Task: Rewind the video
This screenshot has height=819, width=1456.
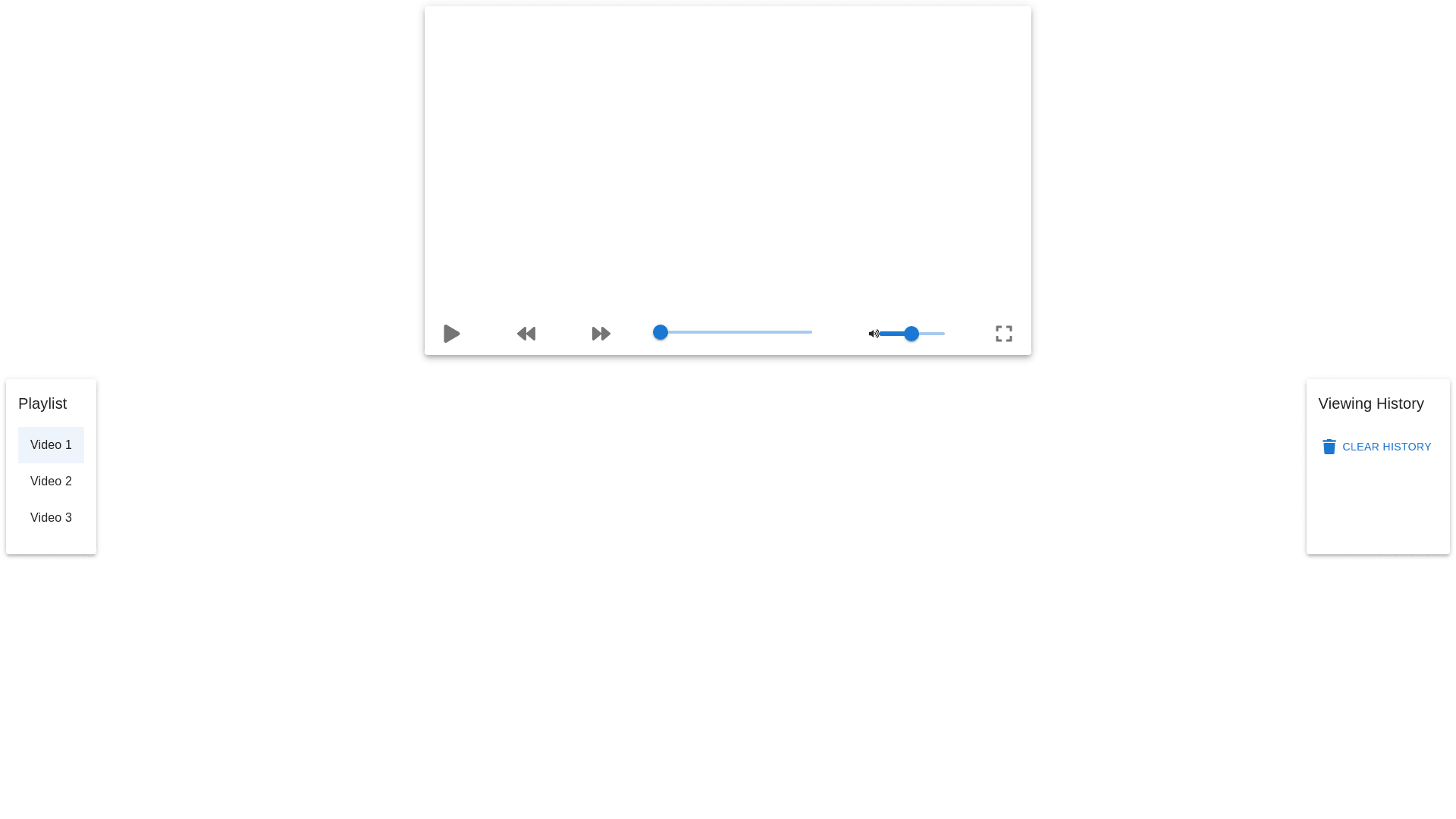Action: (526, 334)
